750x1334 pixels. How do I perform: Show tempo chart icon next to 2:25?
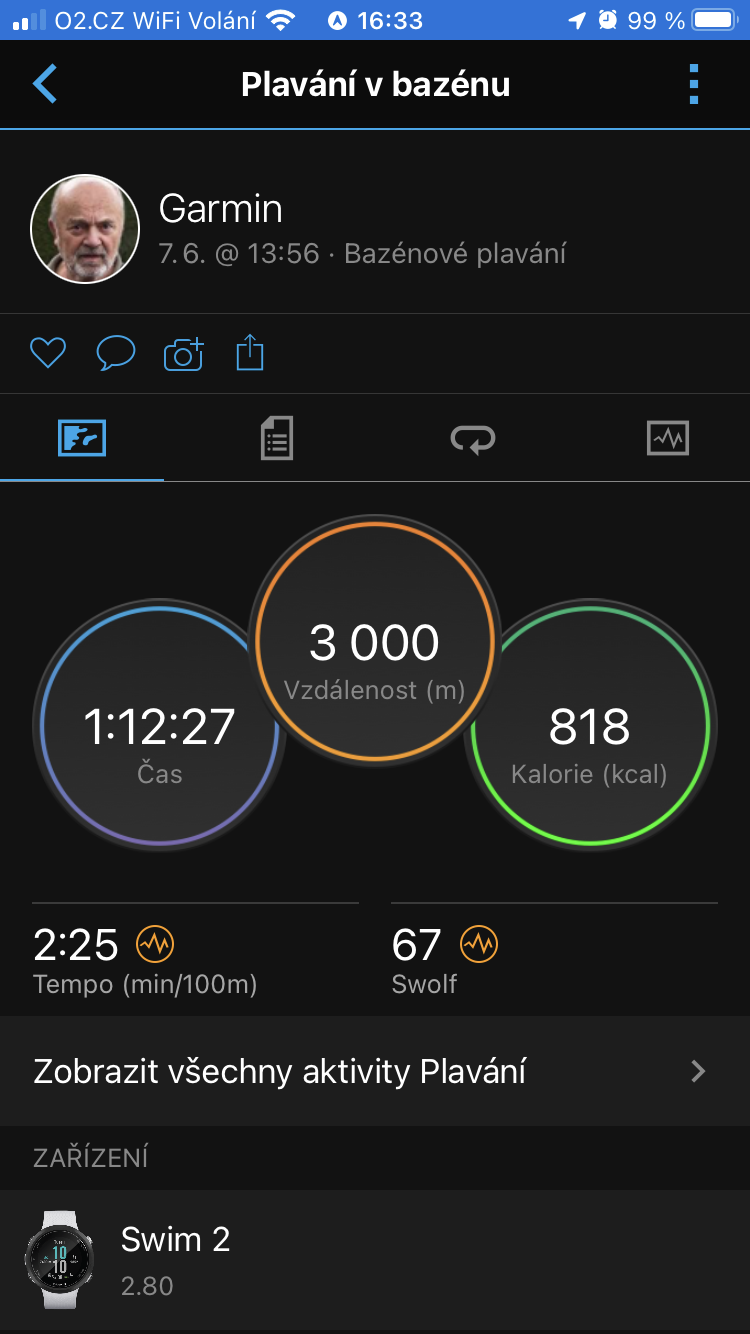(x=155, y=943)
